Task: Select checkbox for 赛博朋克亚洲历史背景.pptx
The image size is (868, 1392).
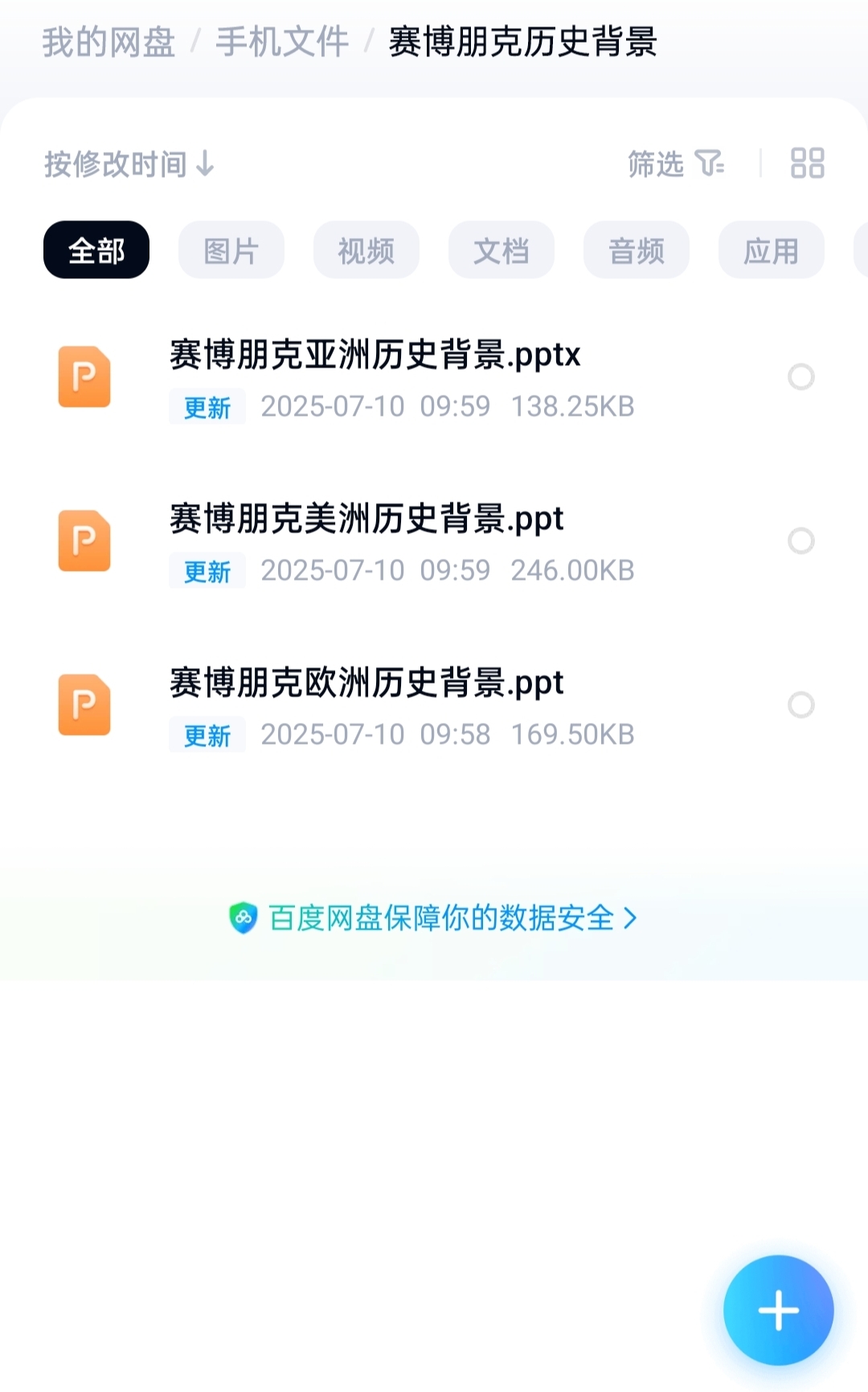Action: (801, 376)
